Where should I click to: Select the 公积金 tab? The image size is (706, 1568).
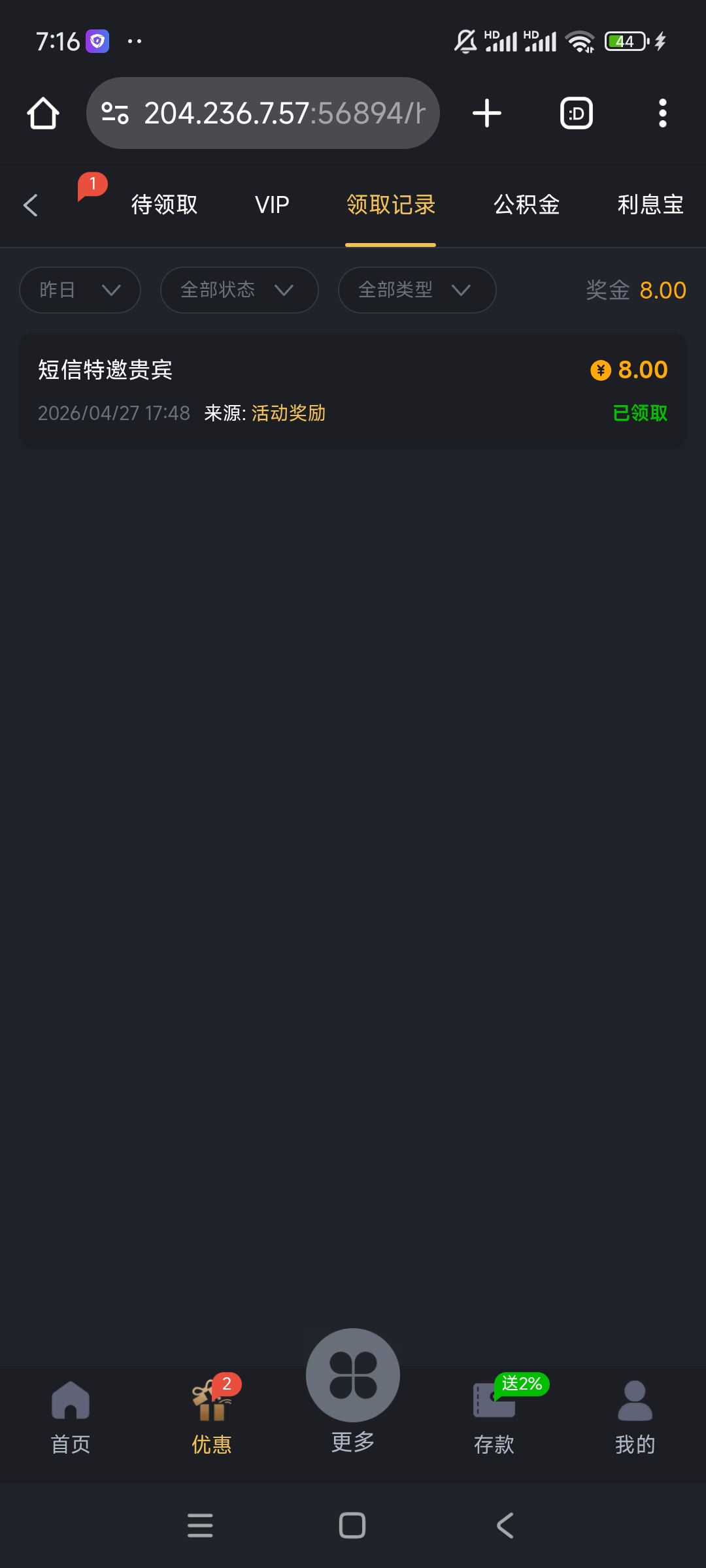(526, 205)
